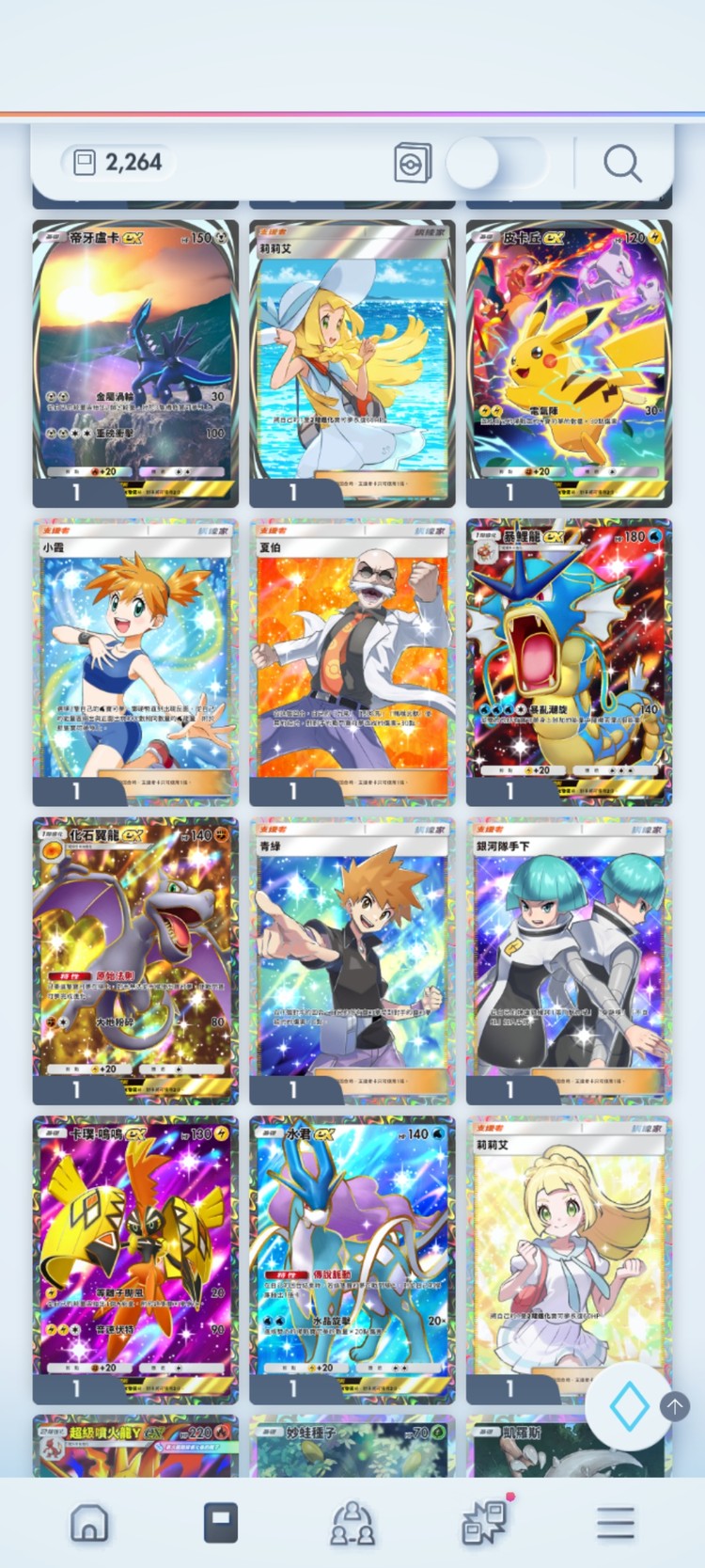Toggle the card display switch
Screen dimensions: 705x1568
[x=495, y=163]
